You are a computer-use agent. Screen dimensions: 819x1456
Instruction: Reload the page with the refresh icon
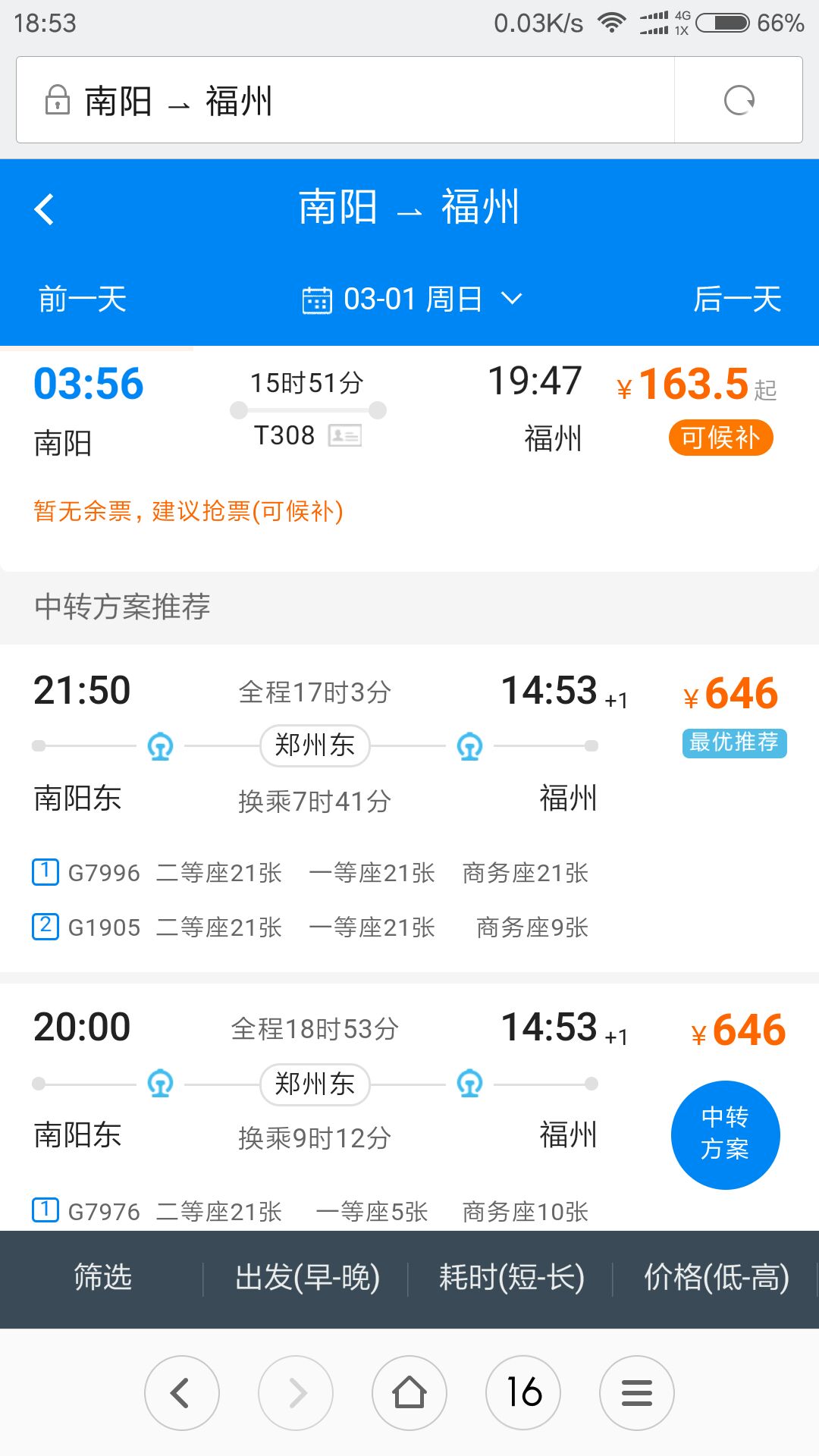[x=739, y=100]
